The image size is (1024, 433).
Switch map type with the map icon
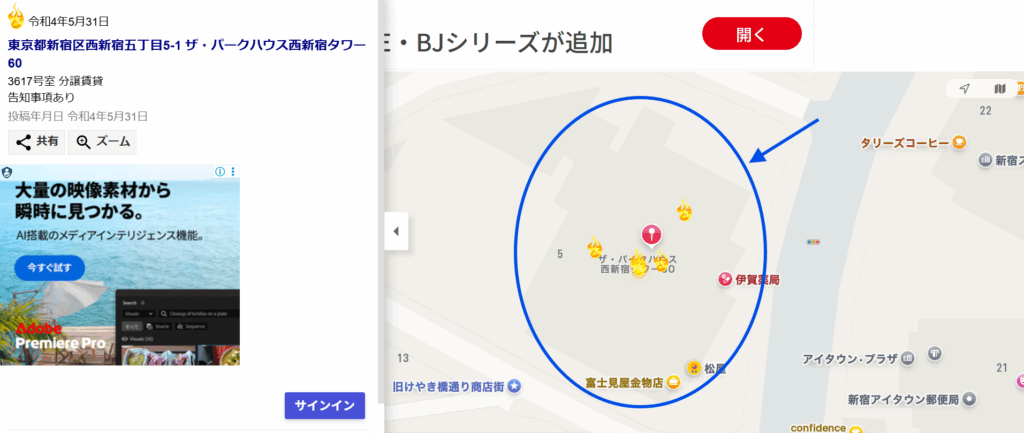click(x=1000, y=89)
